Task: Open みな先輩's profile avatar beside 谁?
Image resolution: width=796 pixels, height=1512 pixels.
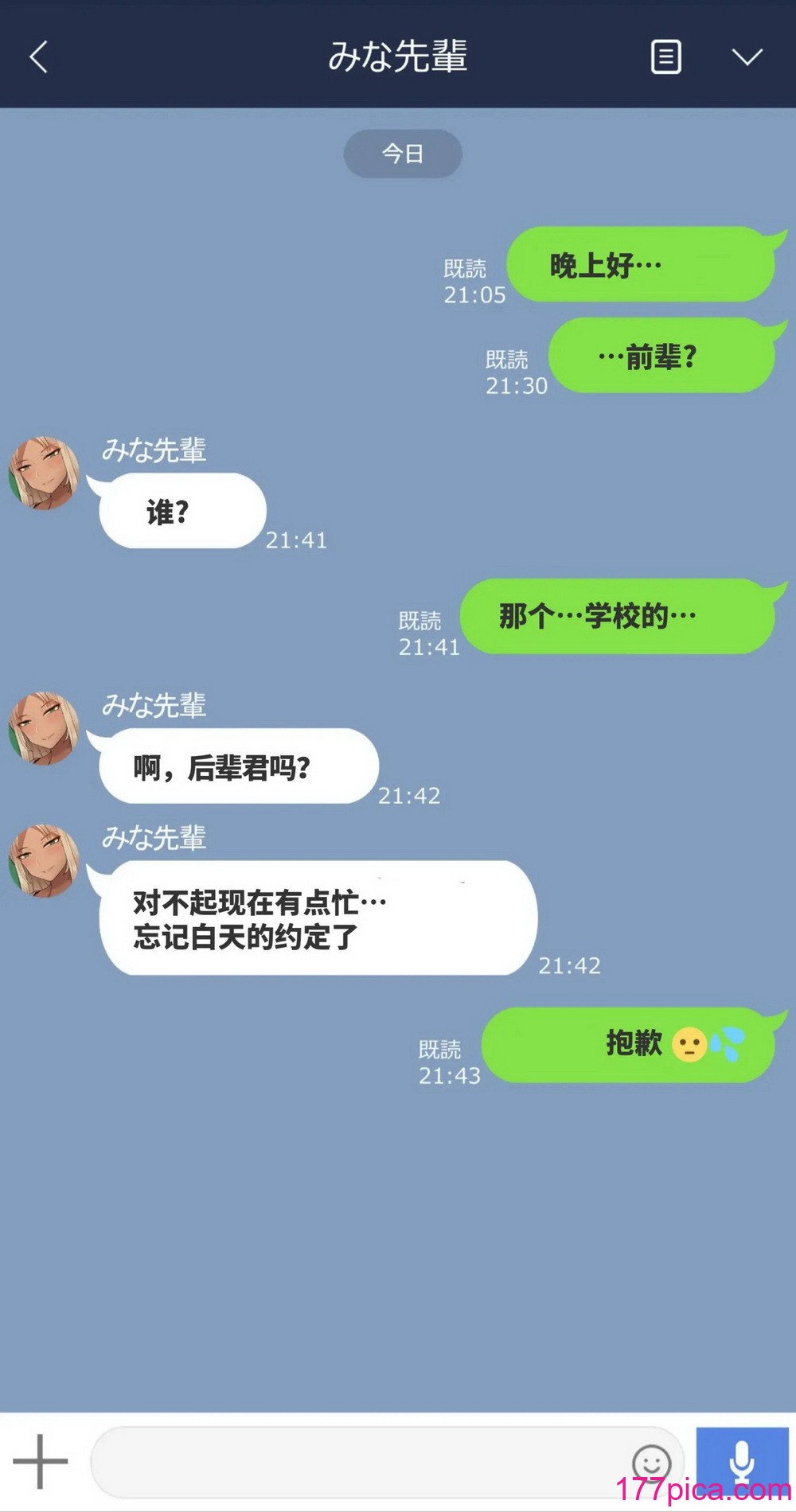Action: click(44, 473)
